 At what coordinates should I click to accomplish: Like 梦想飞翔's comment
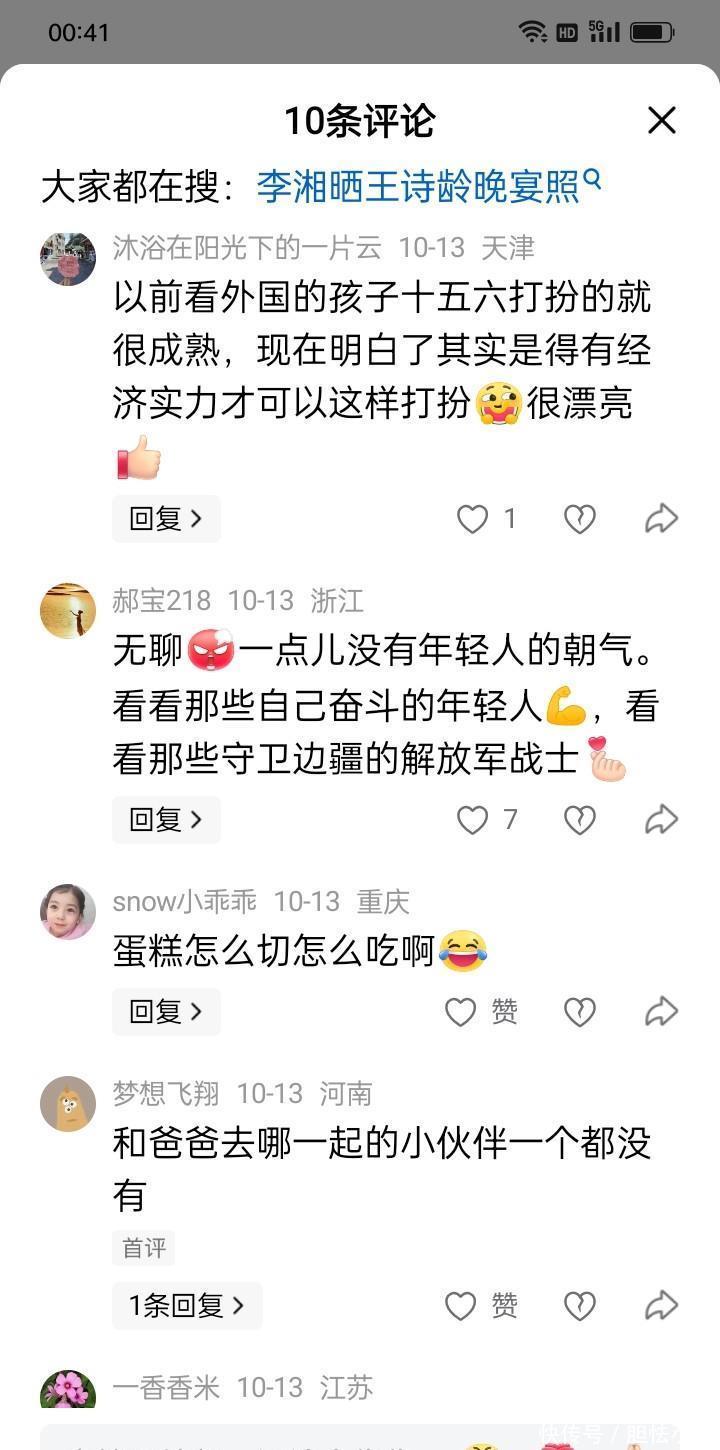[x=461, y=1305]
